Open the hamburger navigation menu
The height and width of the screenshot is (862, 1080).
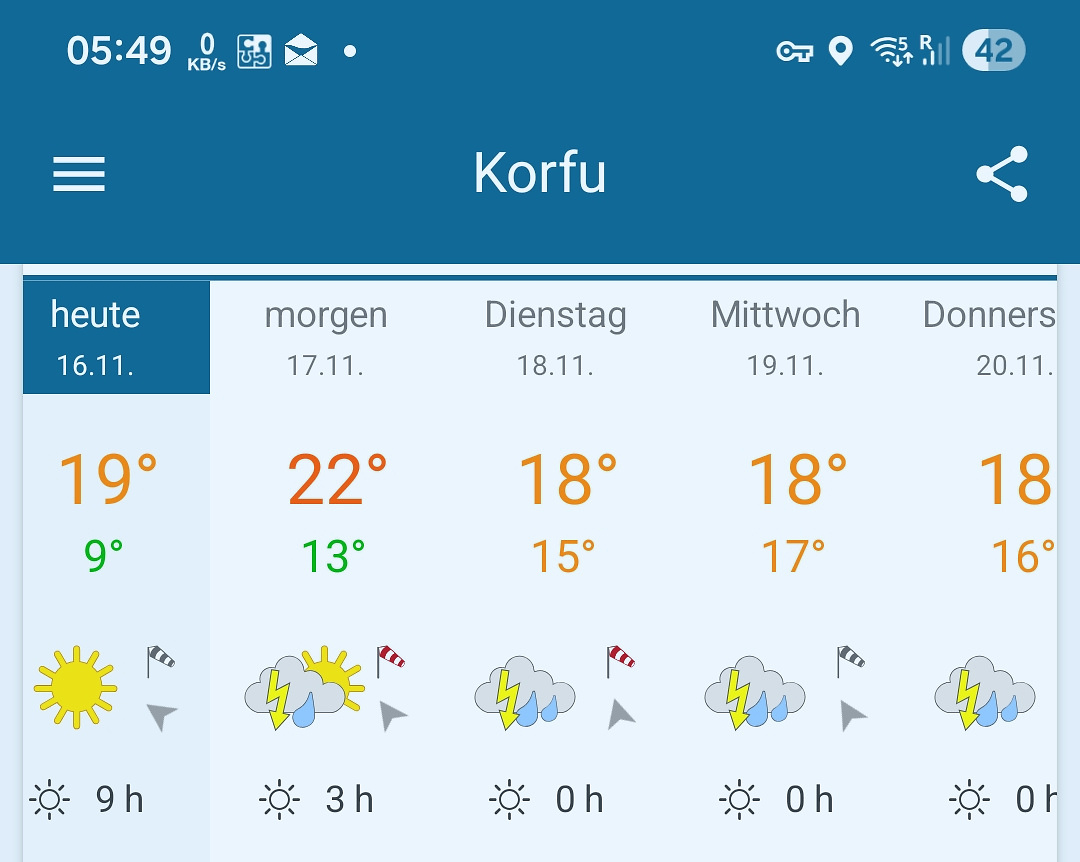tap(79, 174)
